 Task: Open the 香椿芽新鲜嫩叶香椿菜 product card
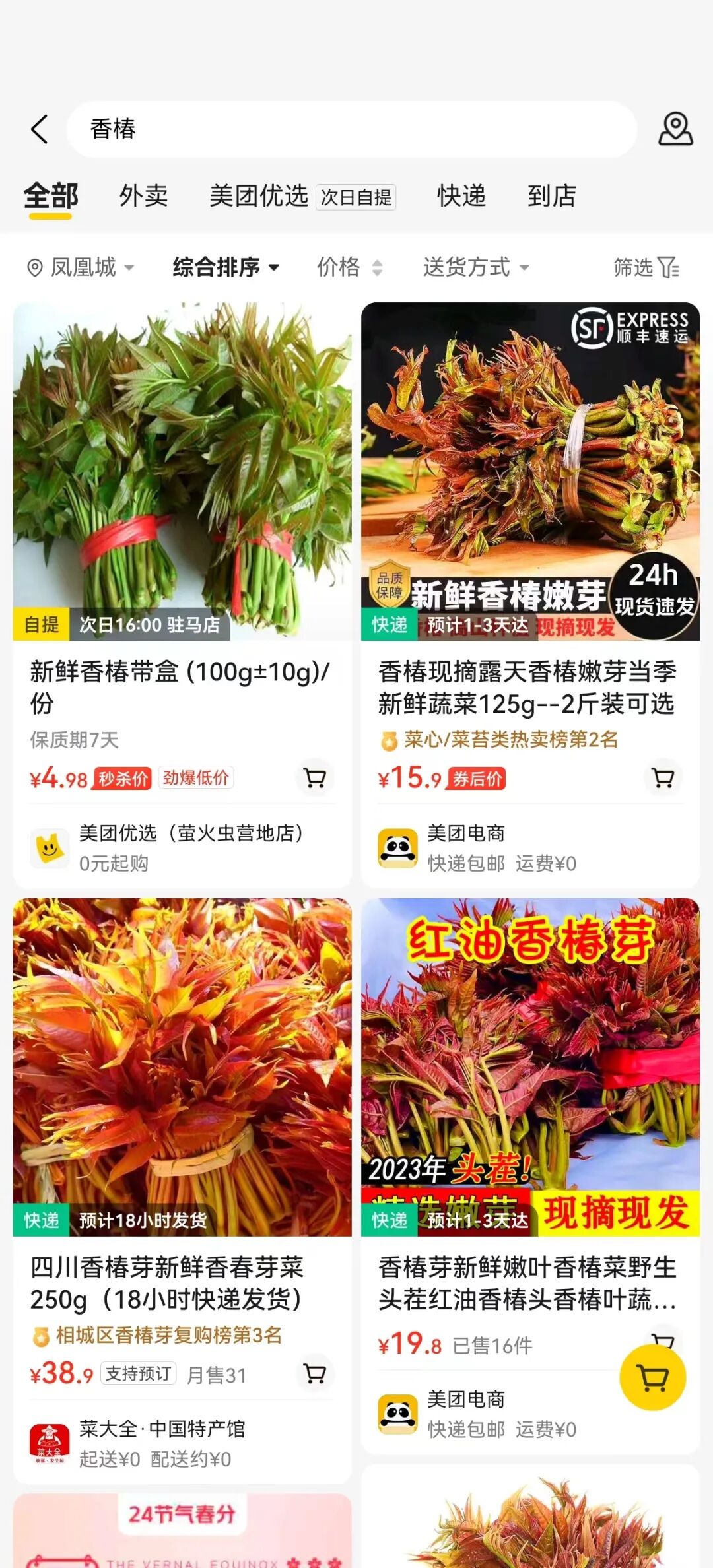(x=527, y=1282)
